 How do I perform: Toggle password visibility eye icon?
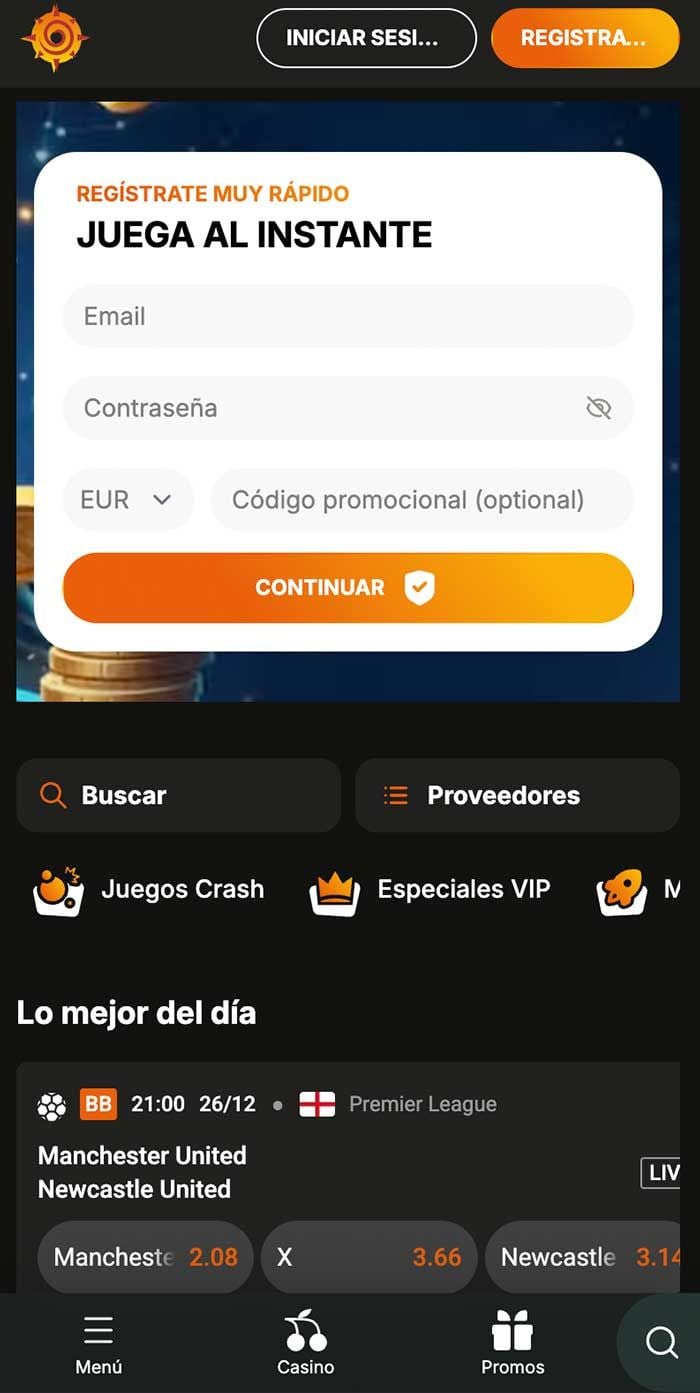point(598,408)
